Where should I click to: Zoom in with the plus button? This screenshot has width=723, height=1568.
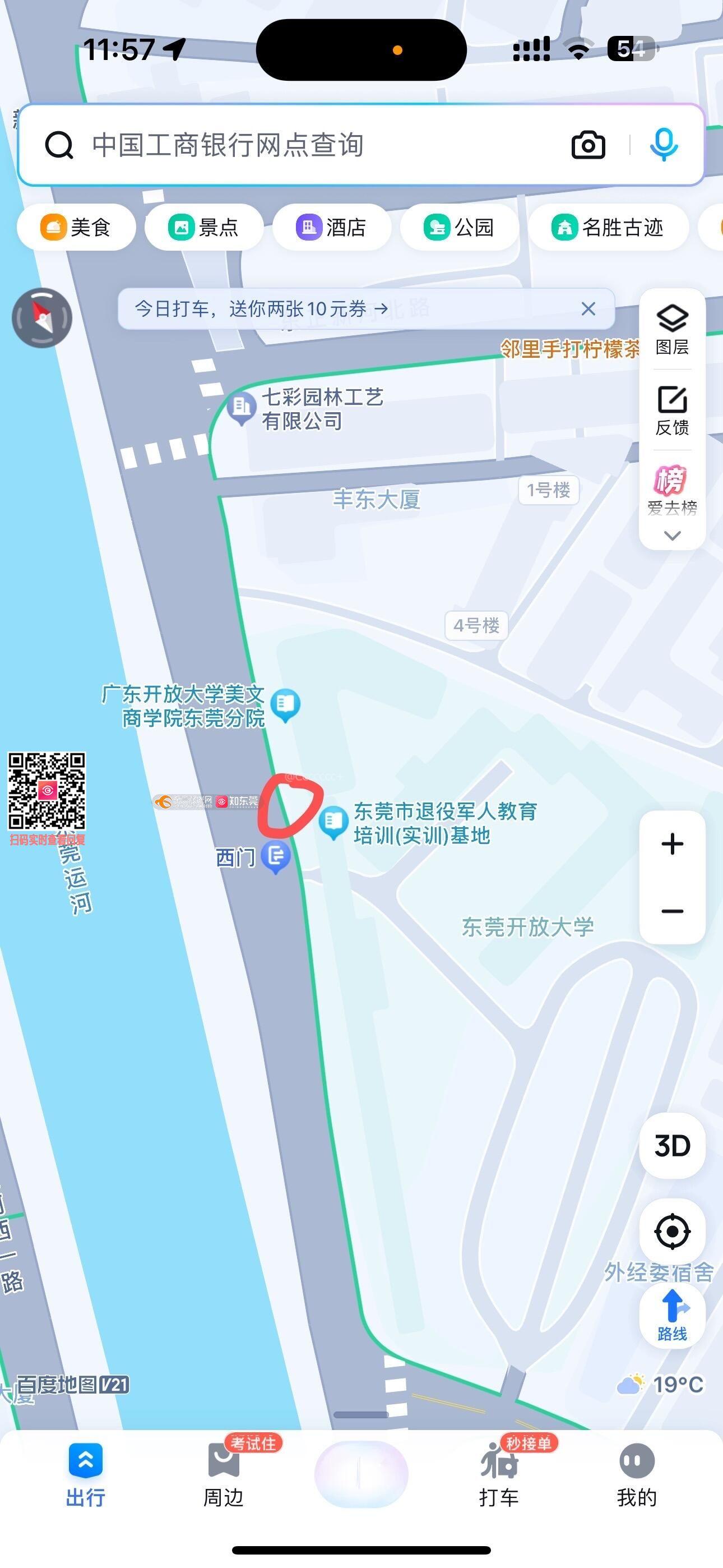(x=672, y=843)
